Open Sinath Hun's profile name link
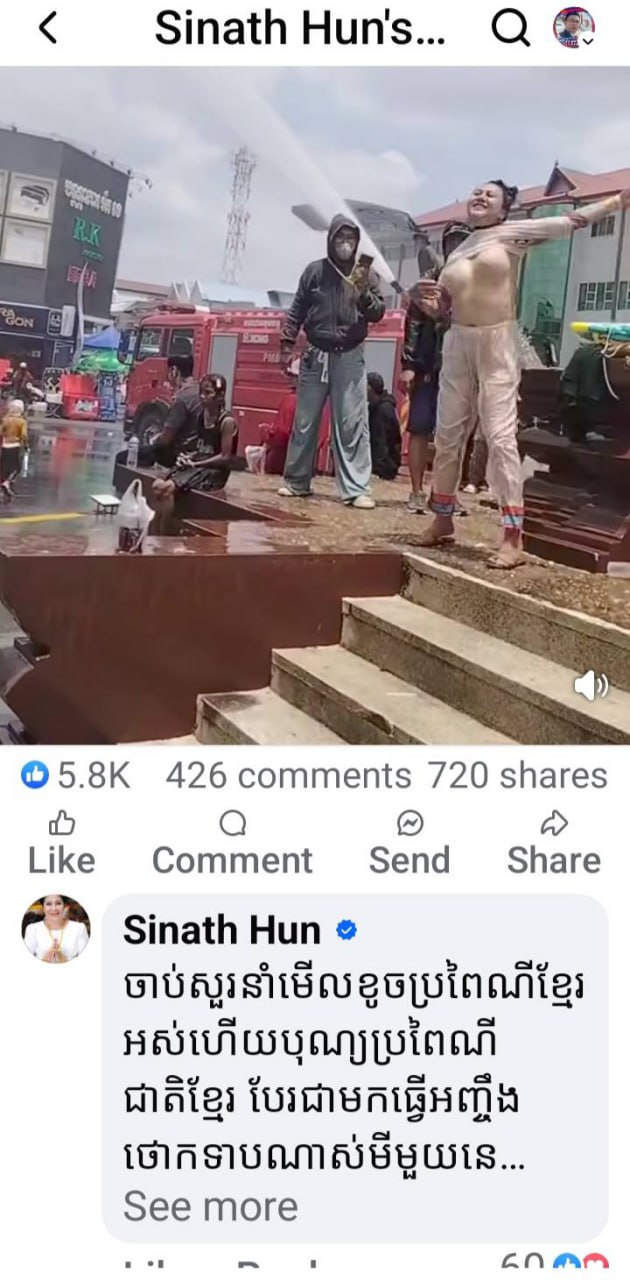630x1280 pixels. point(221,931)
